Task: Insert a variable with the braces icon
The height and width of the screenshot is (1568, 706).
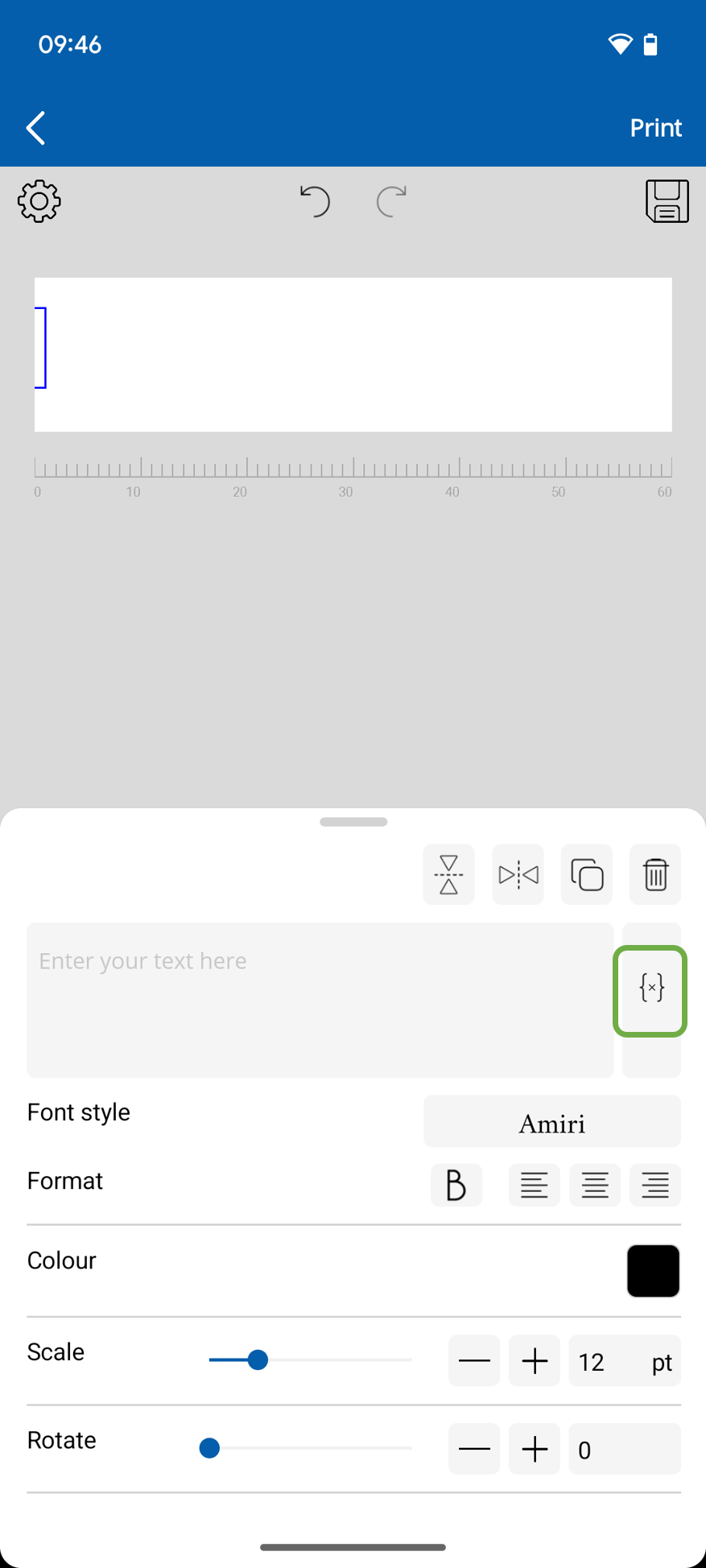Action: tap(650, 989)
